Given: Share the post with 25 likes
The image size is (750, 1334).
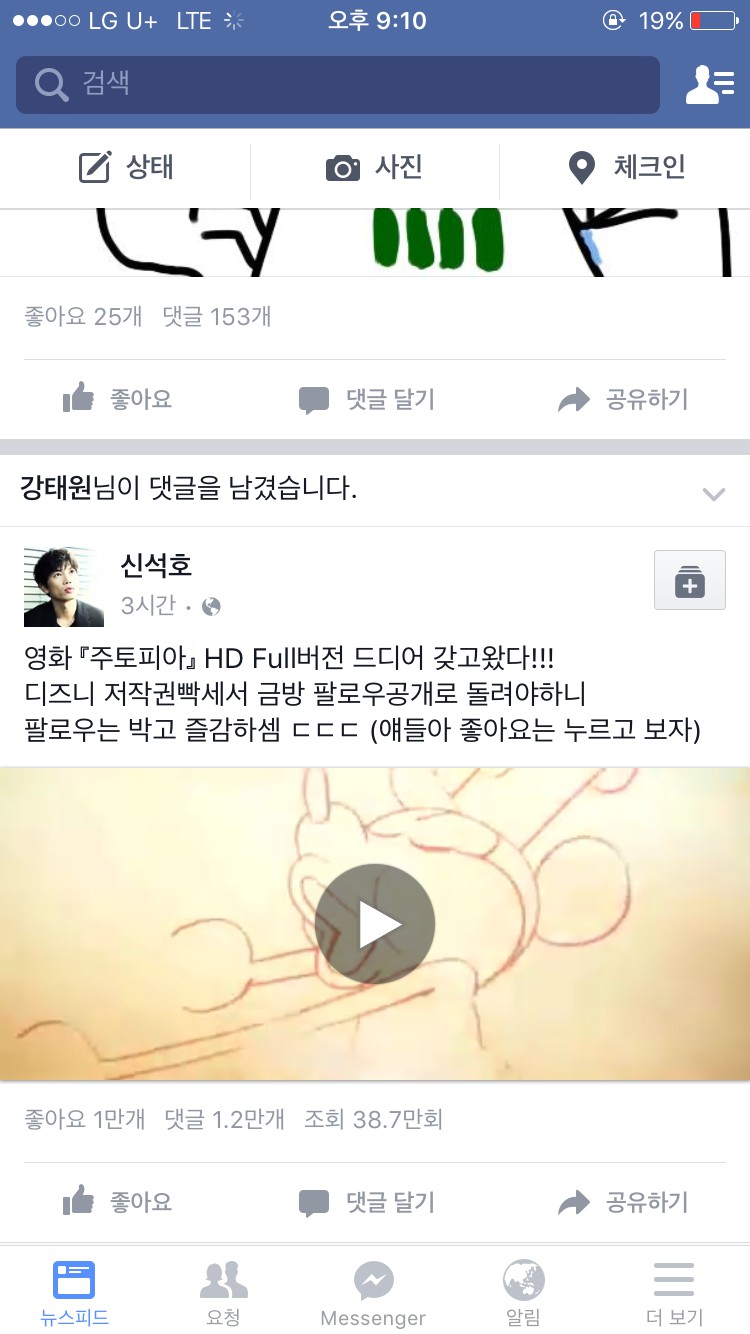Looking at the screenshot, I should click(x=623, y=400).
